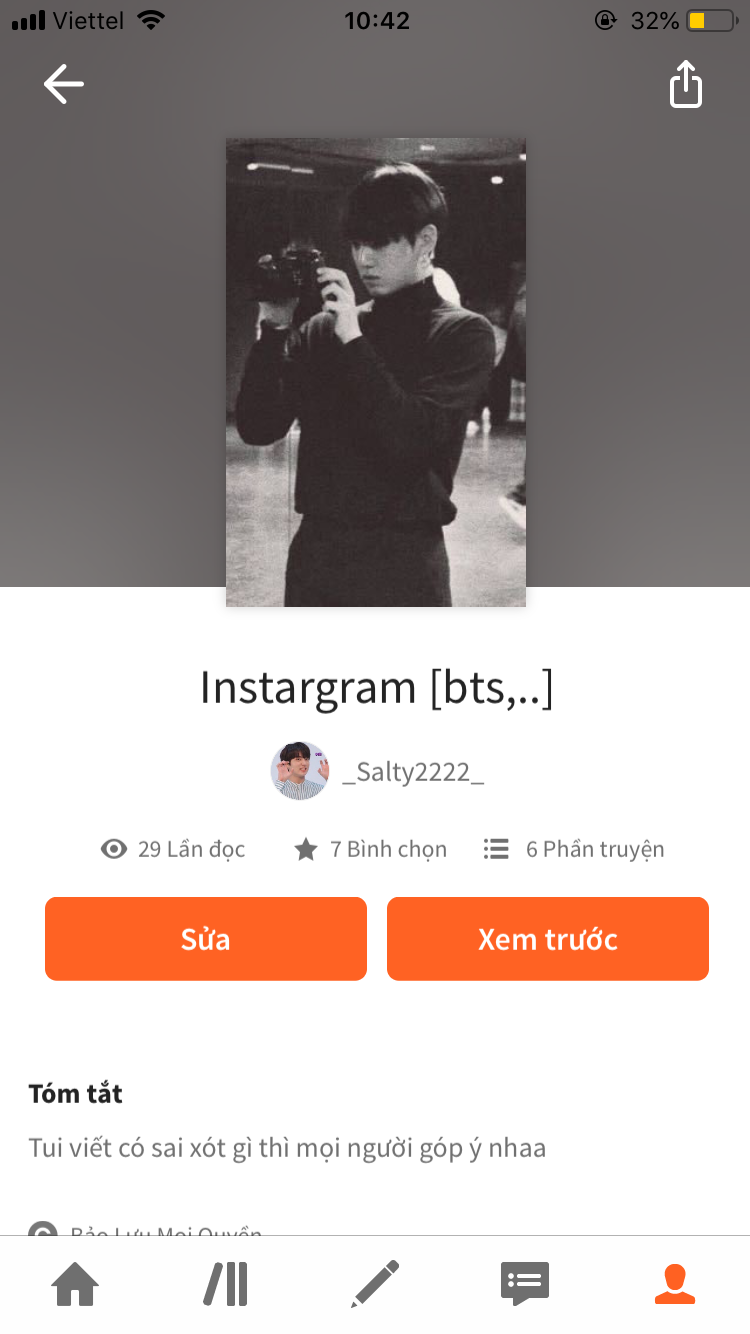Open the story cover image

pos(376,372)
